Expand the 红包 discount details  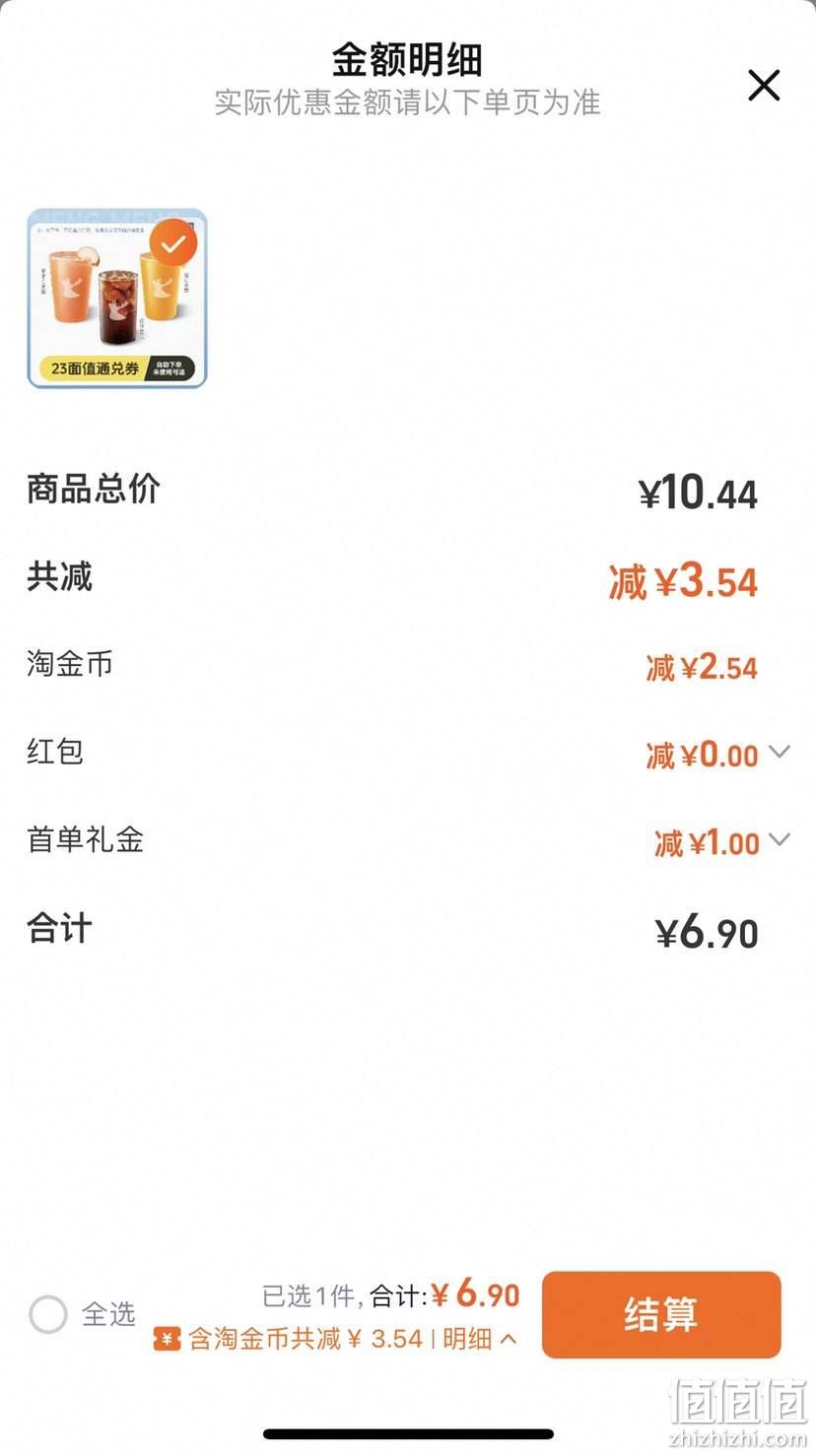pyautogui.click(x=779, y=753)
